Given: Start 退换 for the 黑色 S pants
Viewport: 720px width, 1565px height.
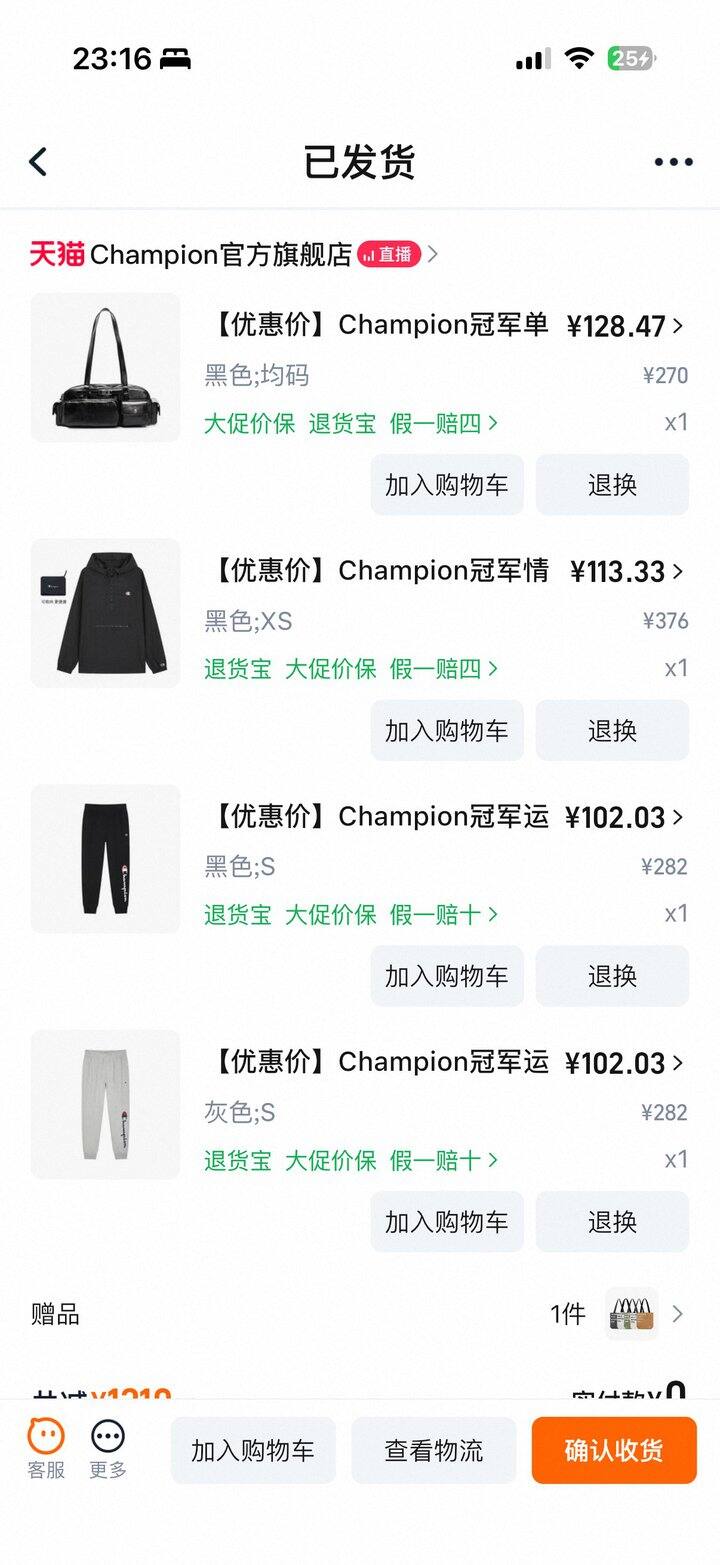Looking at the screenshot, I should point(612,976).
